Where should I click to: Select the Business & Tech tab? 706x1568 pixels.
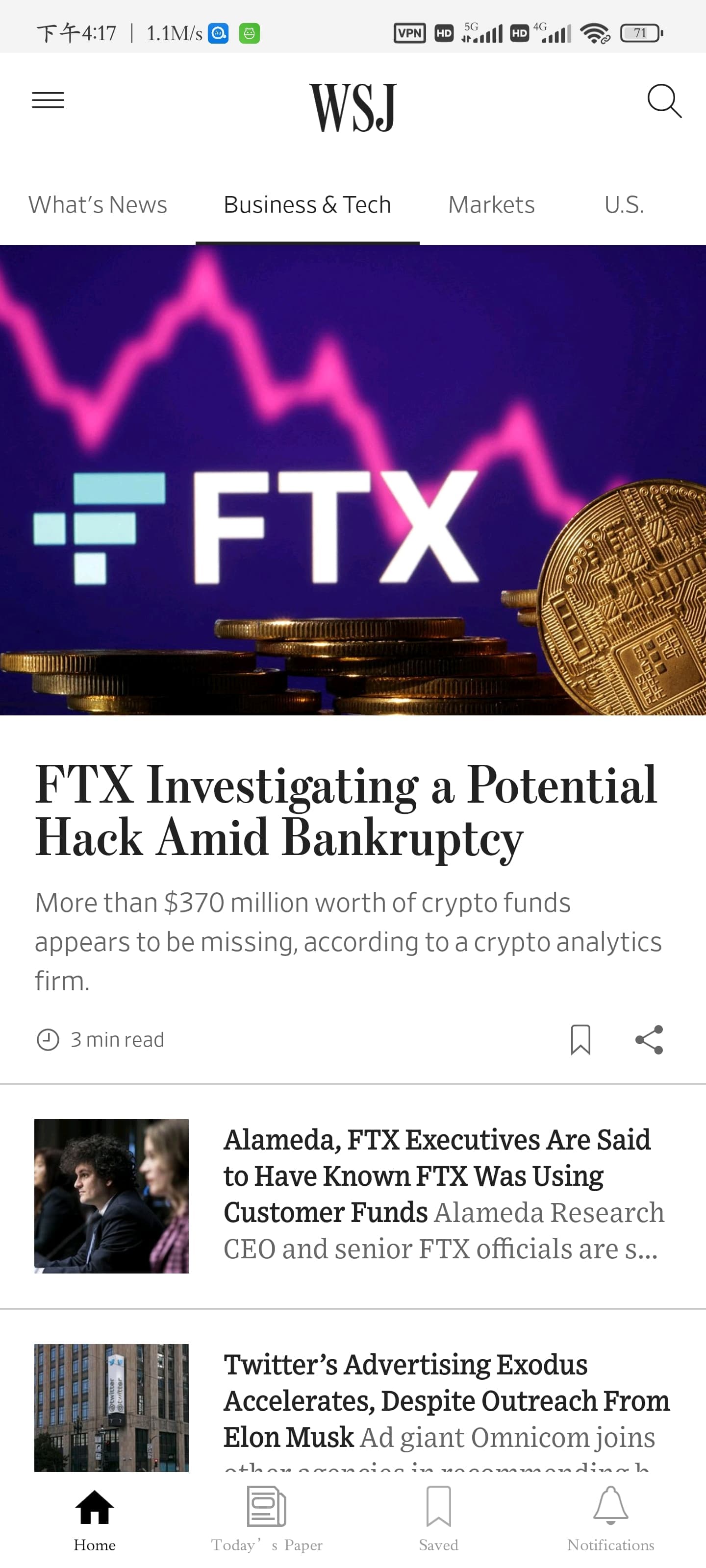pyautogui.click(x=307, y=205)
